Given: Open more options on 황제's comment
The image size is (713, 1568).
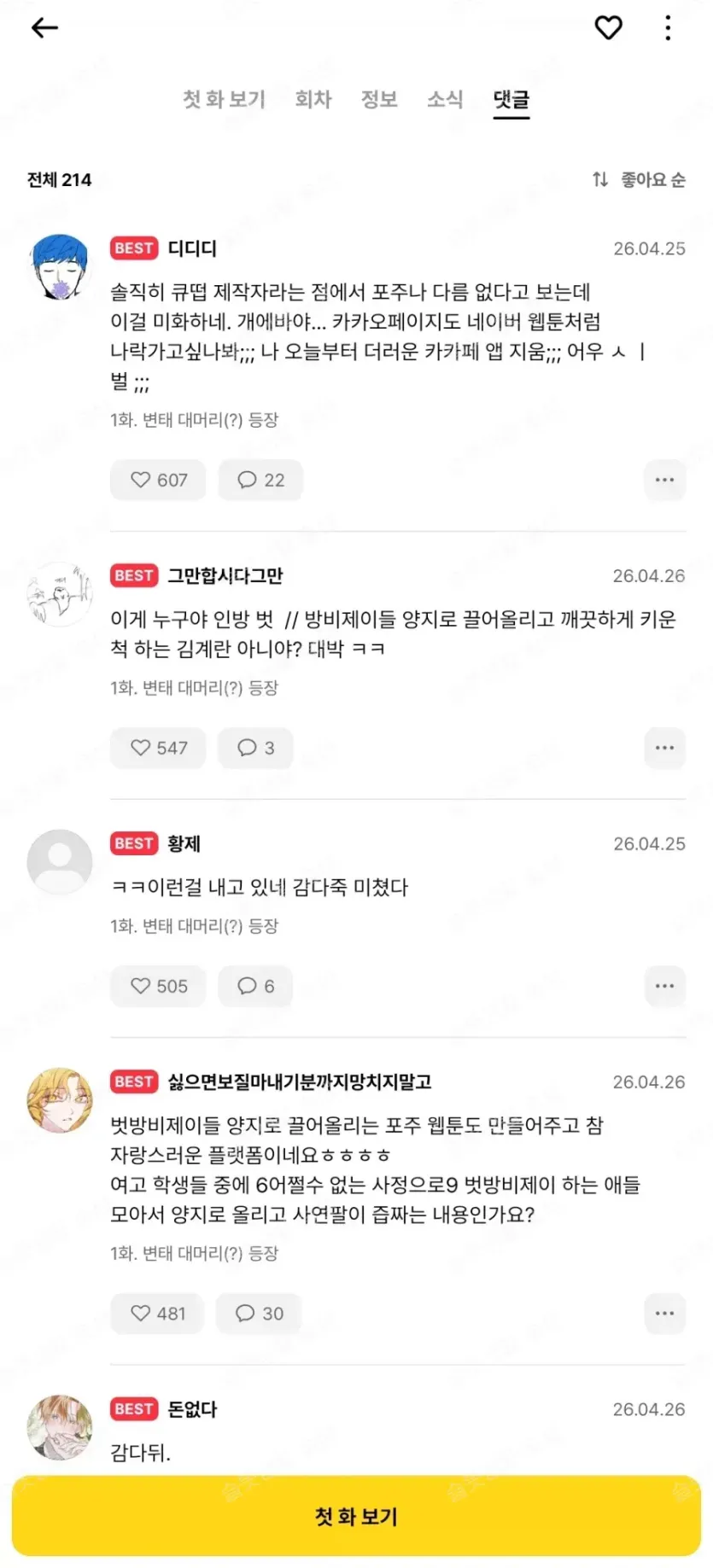Looking at the screenshot, I should click(664, 986).
